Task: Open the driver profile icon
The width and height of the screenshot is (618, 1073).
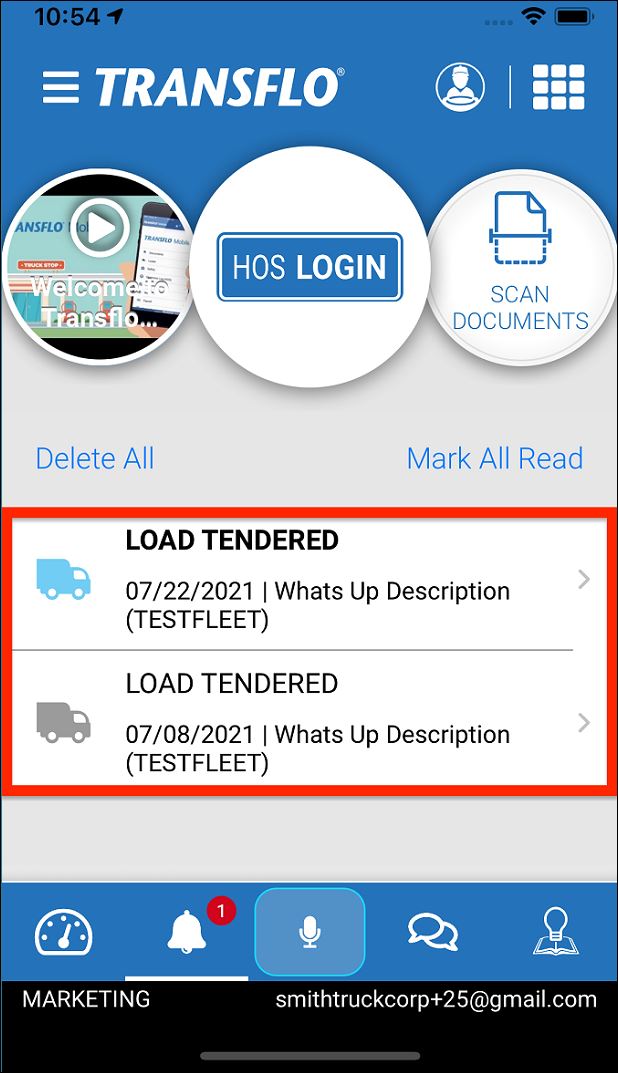Action: [460, 87]
